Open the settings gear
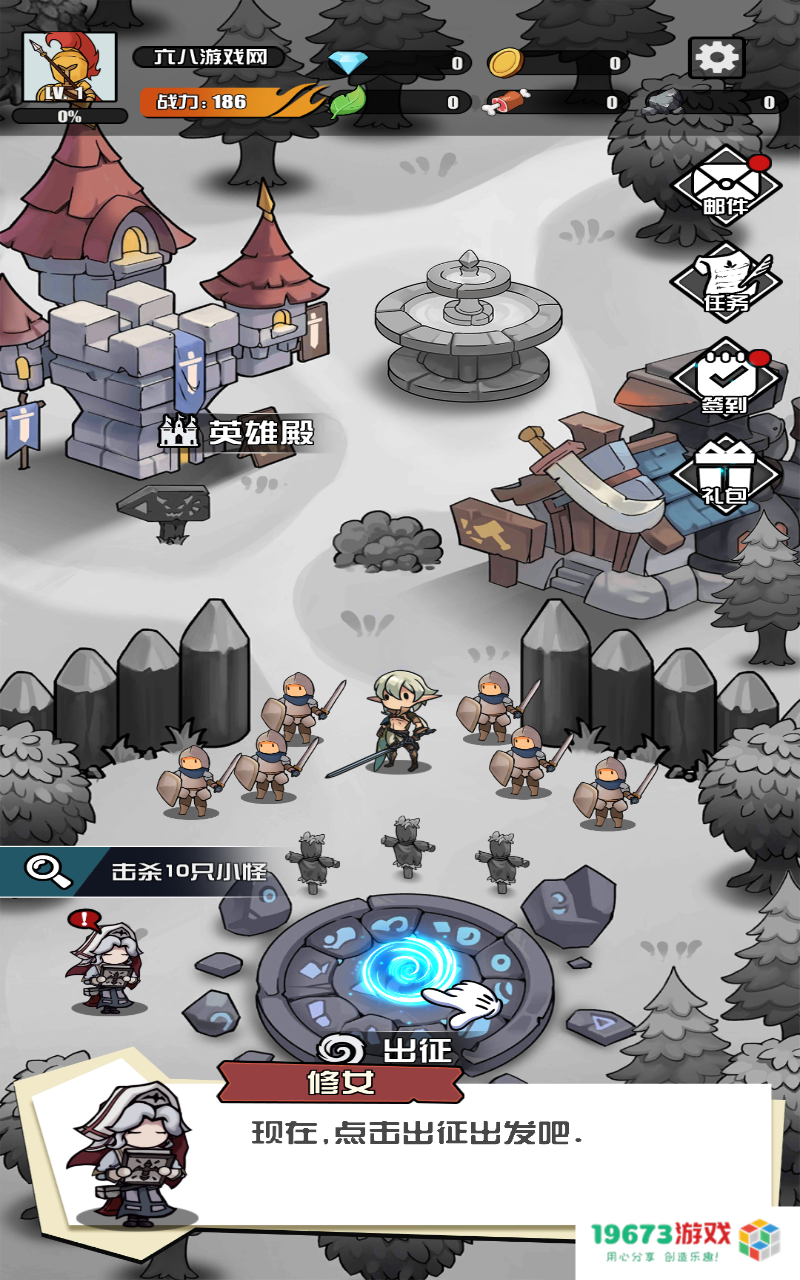Screen dimensions: 800x1280 pos(716,58)
